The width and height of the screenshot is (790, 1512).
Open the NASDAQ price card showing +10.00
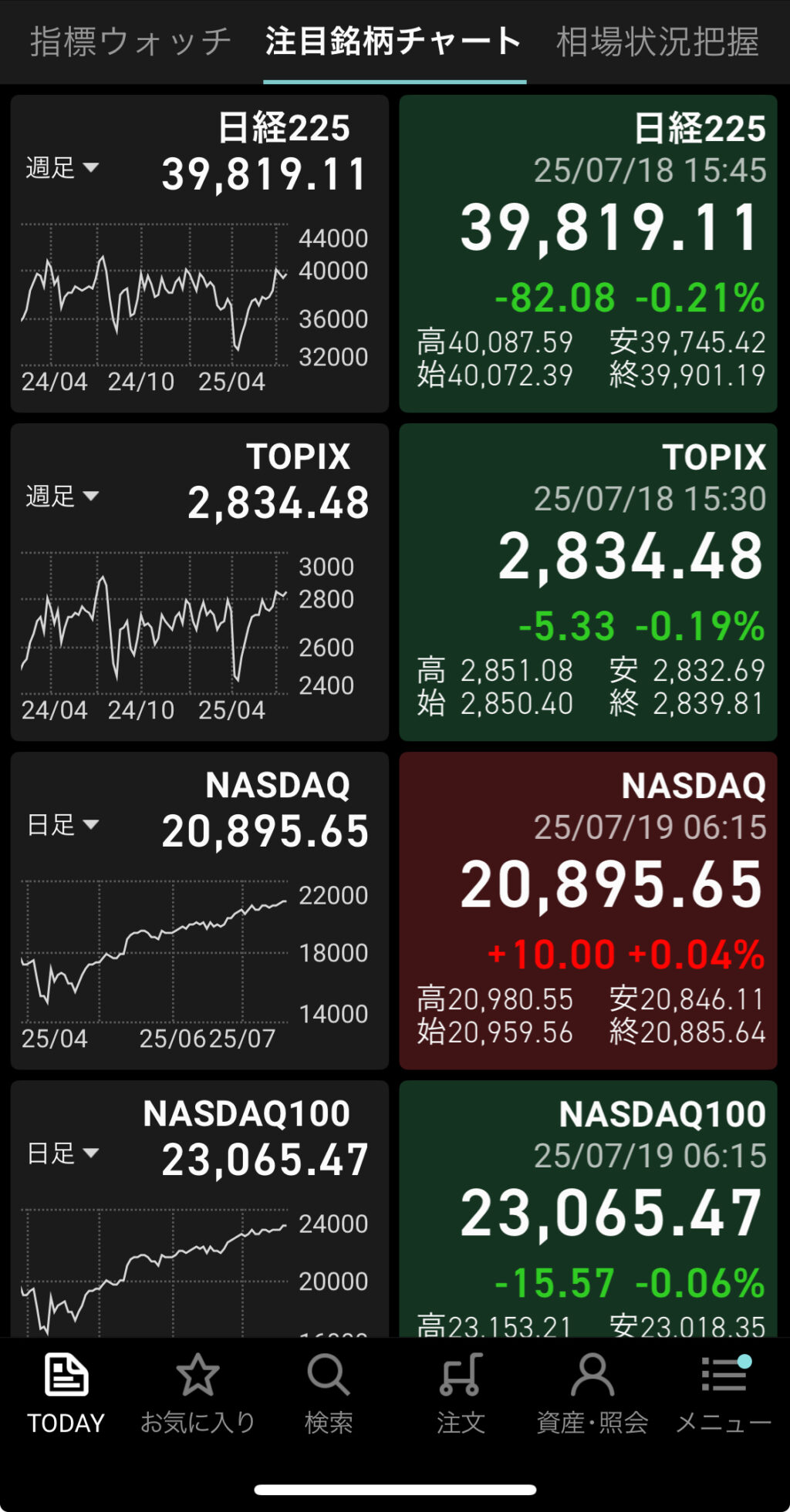(x=588, y=911)
